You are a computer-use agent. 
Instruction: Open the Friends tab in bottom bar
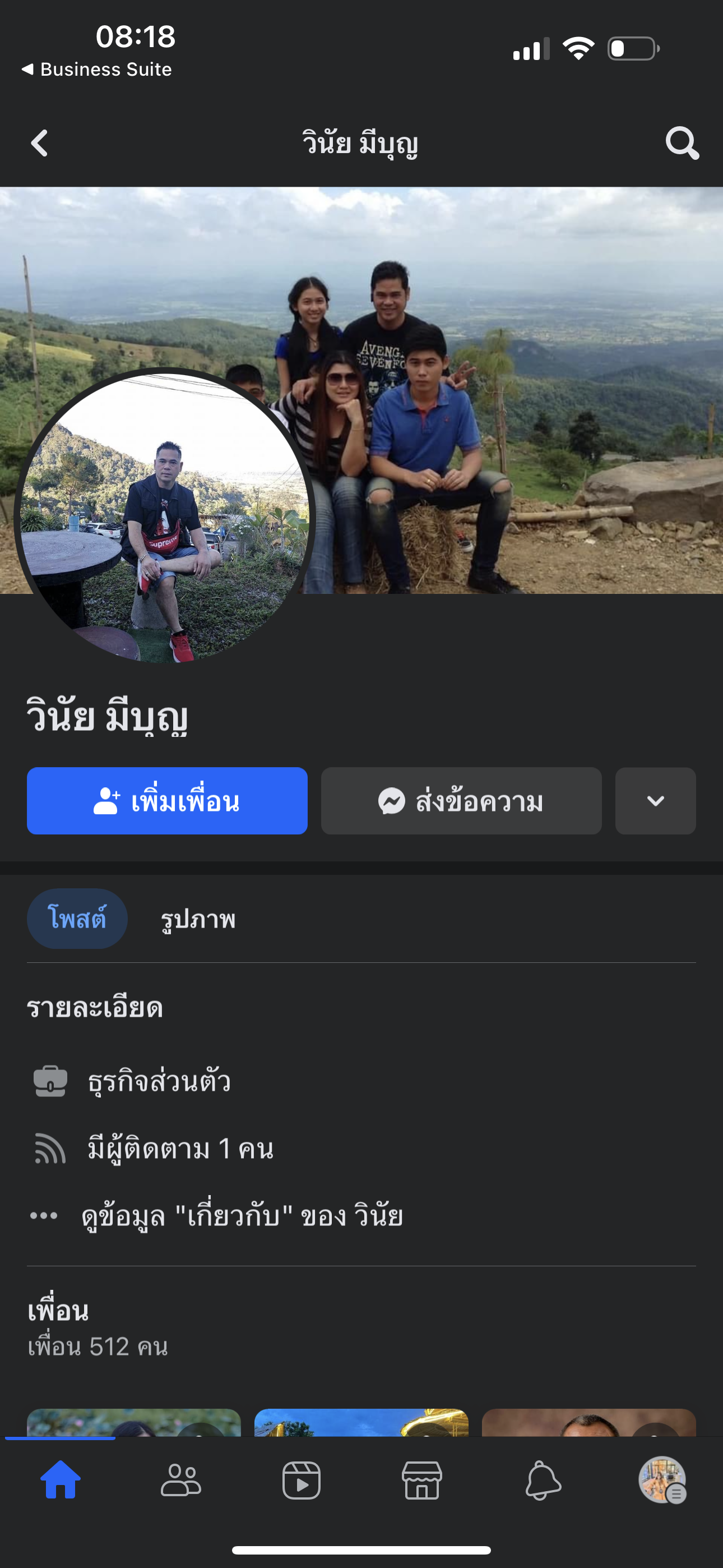180,1481
